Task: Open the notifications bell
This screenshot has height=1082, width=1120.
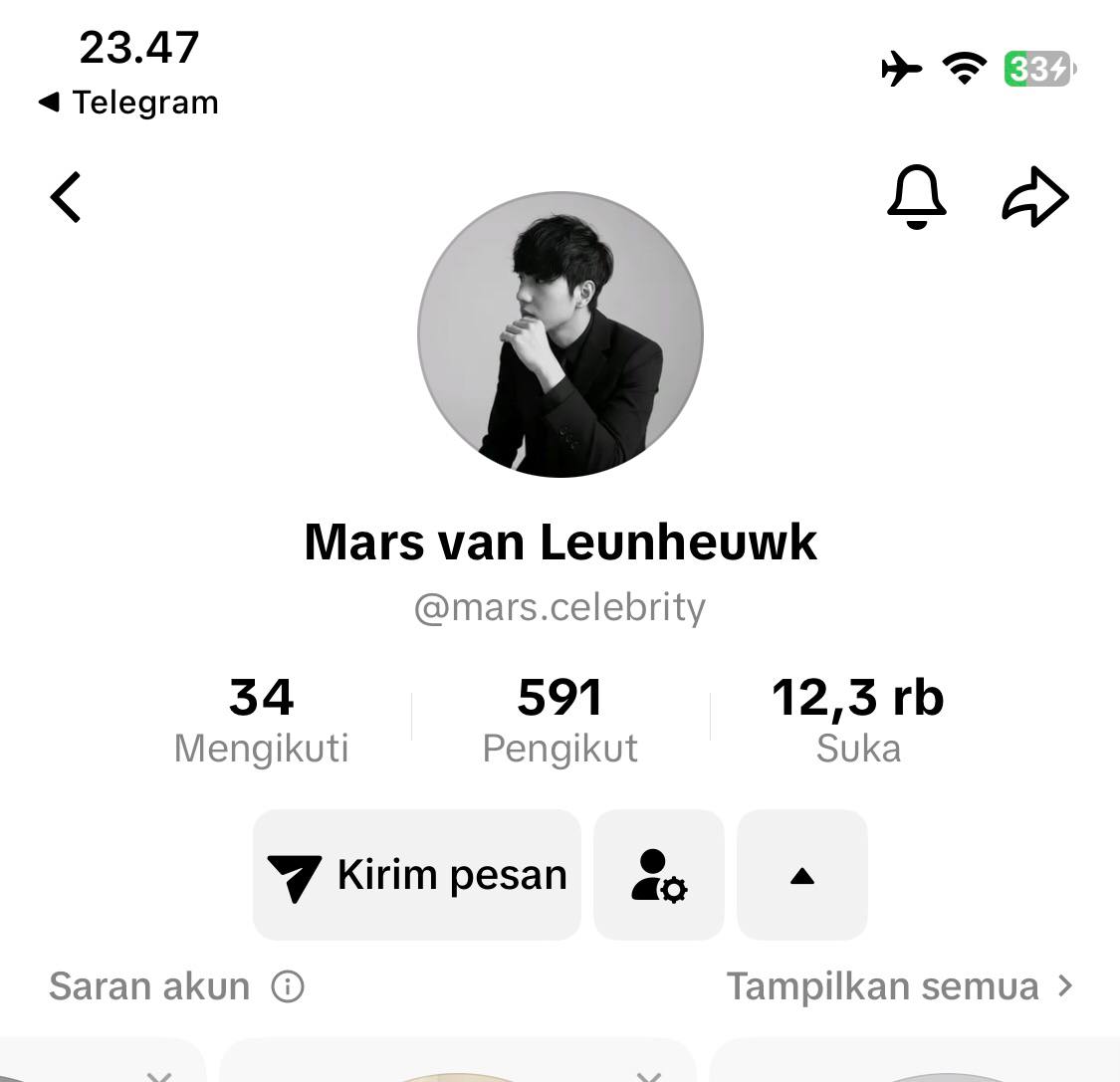Action: [916, 196]
